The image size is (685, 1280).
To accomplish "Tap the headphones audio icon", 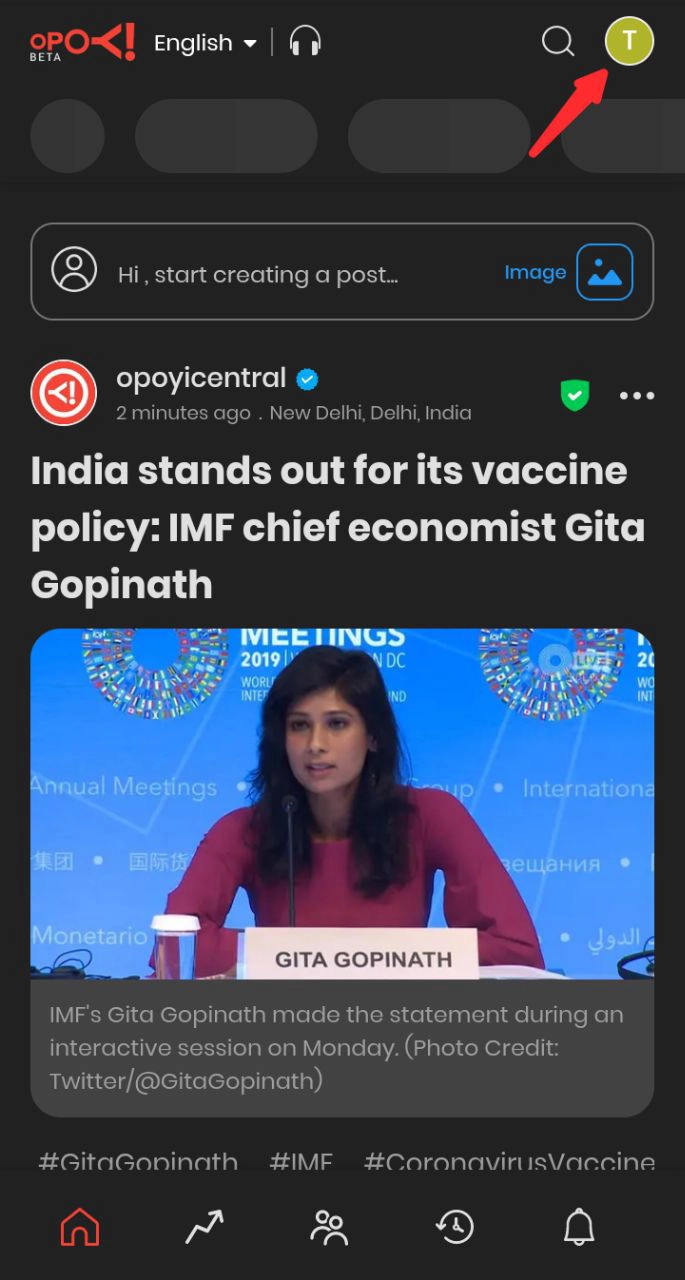I will point(305,42).
